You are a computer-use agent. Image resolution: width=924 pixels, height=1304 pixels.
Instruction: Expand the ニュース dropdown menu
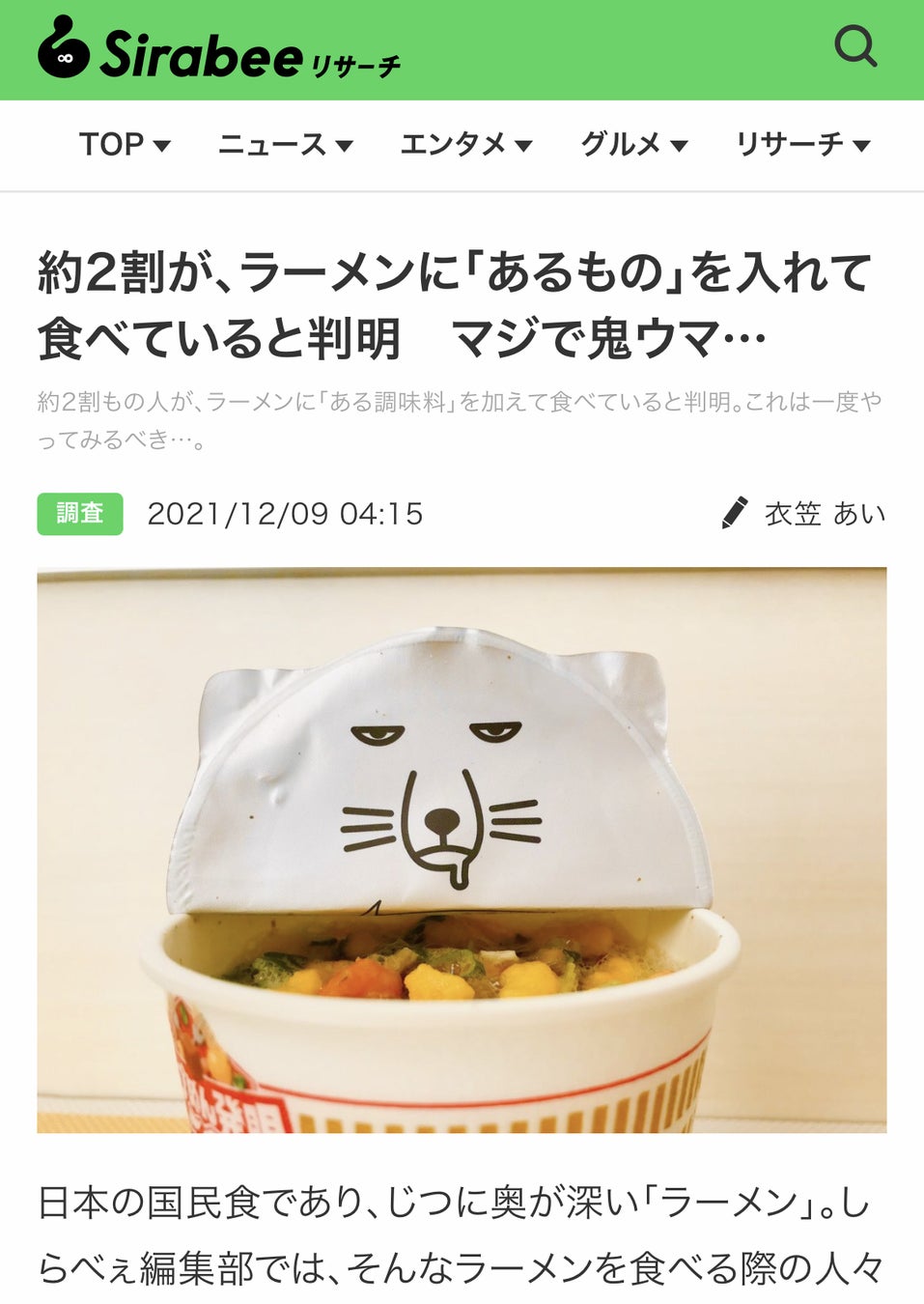(285, 145)
